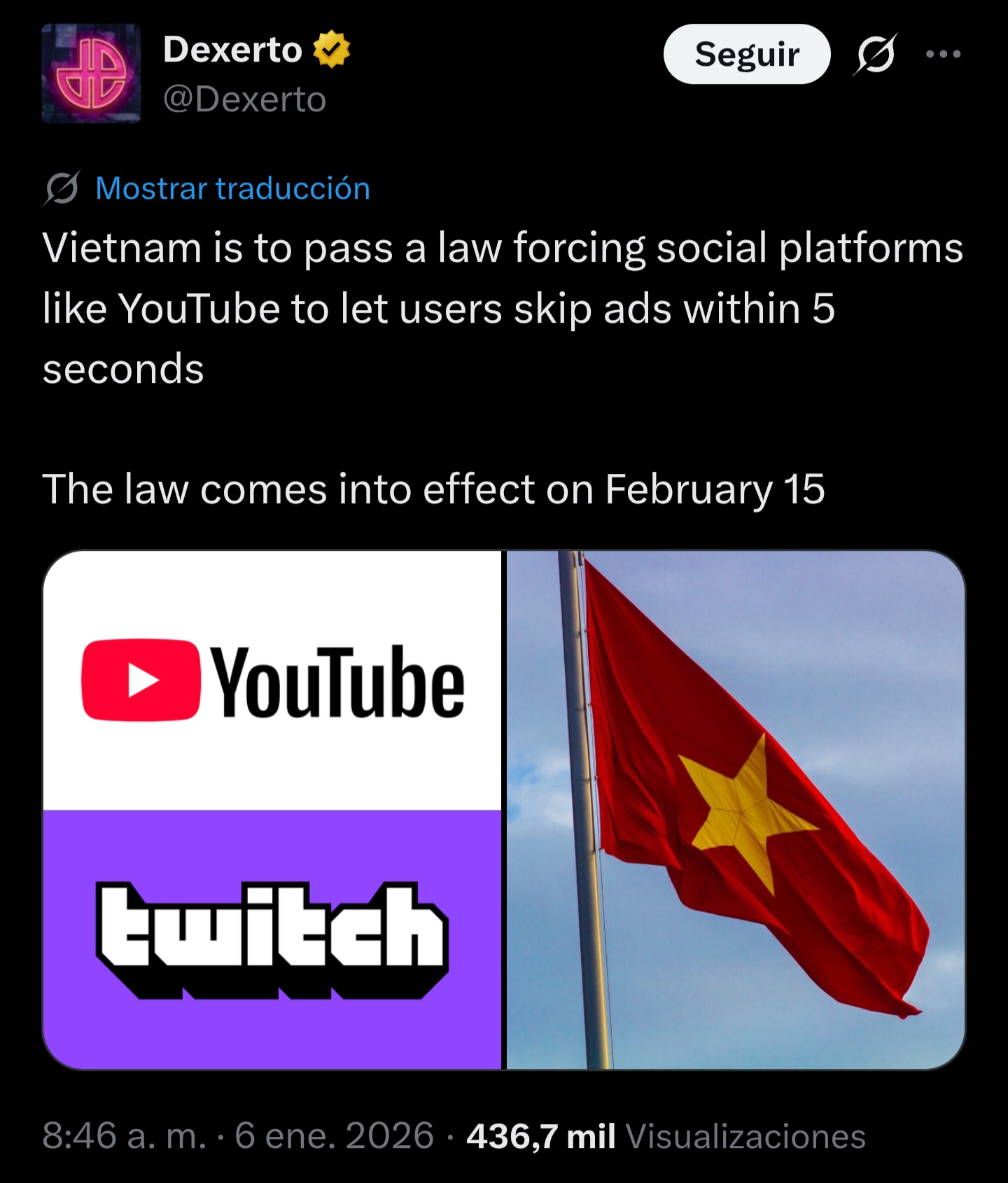The width and height of the screenshot is (1008, 1183).
Task: Open the Grok icon beside Seguir
Action: [x=875, y=54]
